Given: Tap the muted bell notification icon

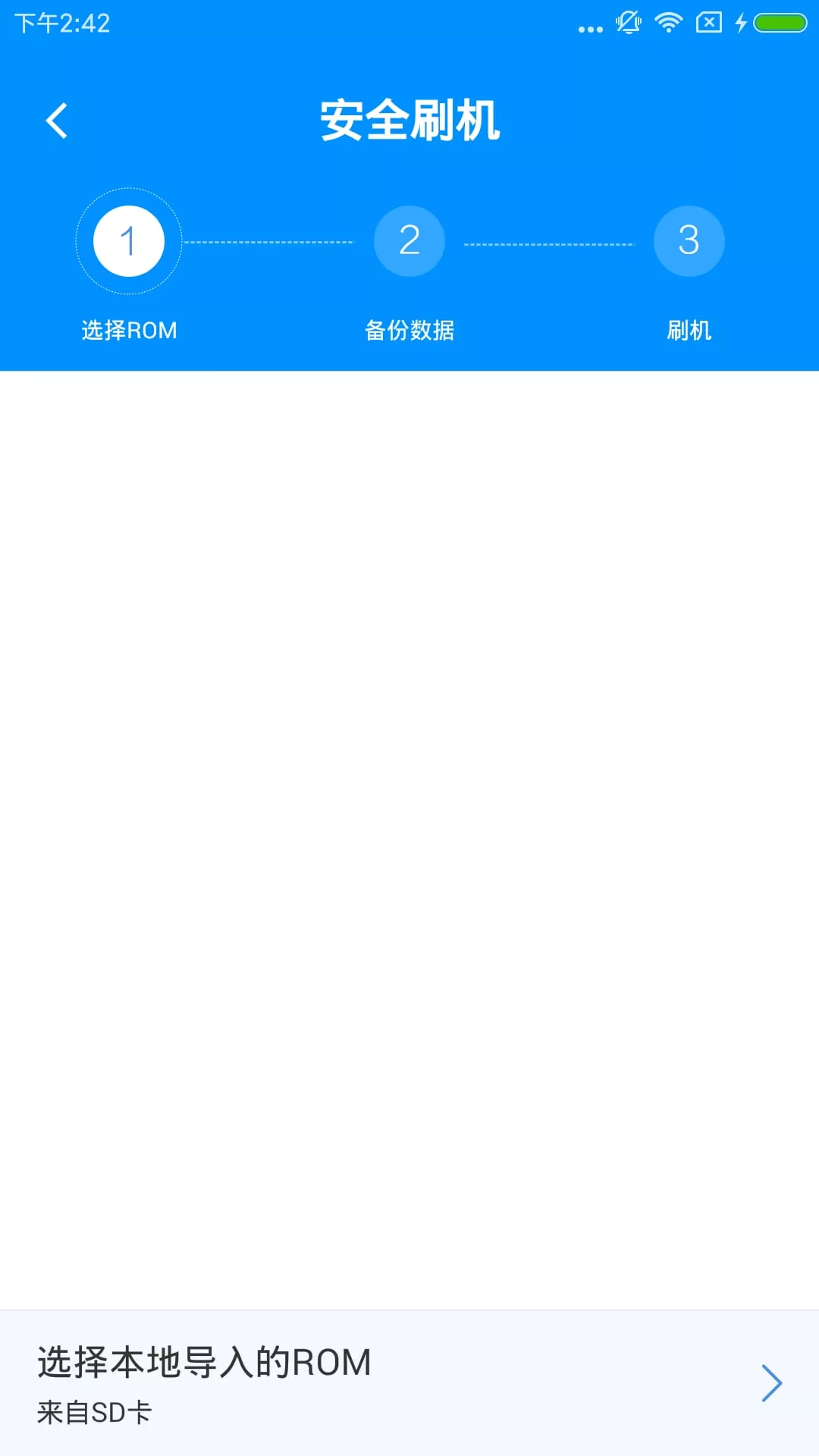Looking at the screenshot, I should tap(628, 23).
